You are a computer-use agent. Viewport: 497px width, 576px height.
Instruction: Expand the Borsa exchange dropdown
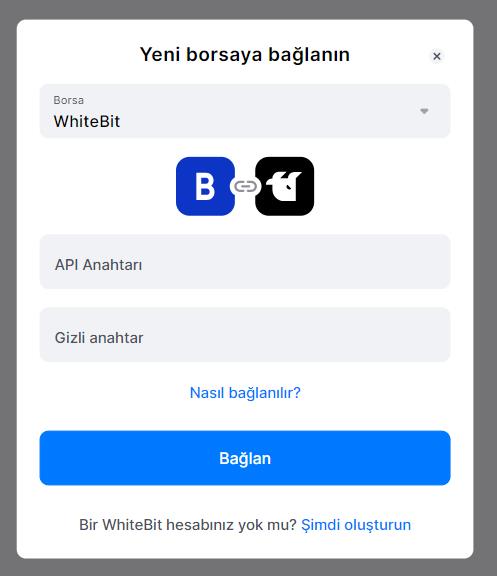point(245,111)
